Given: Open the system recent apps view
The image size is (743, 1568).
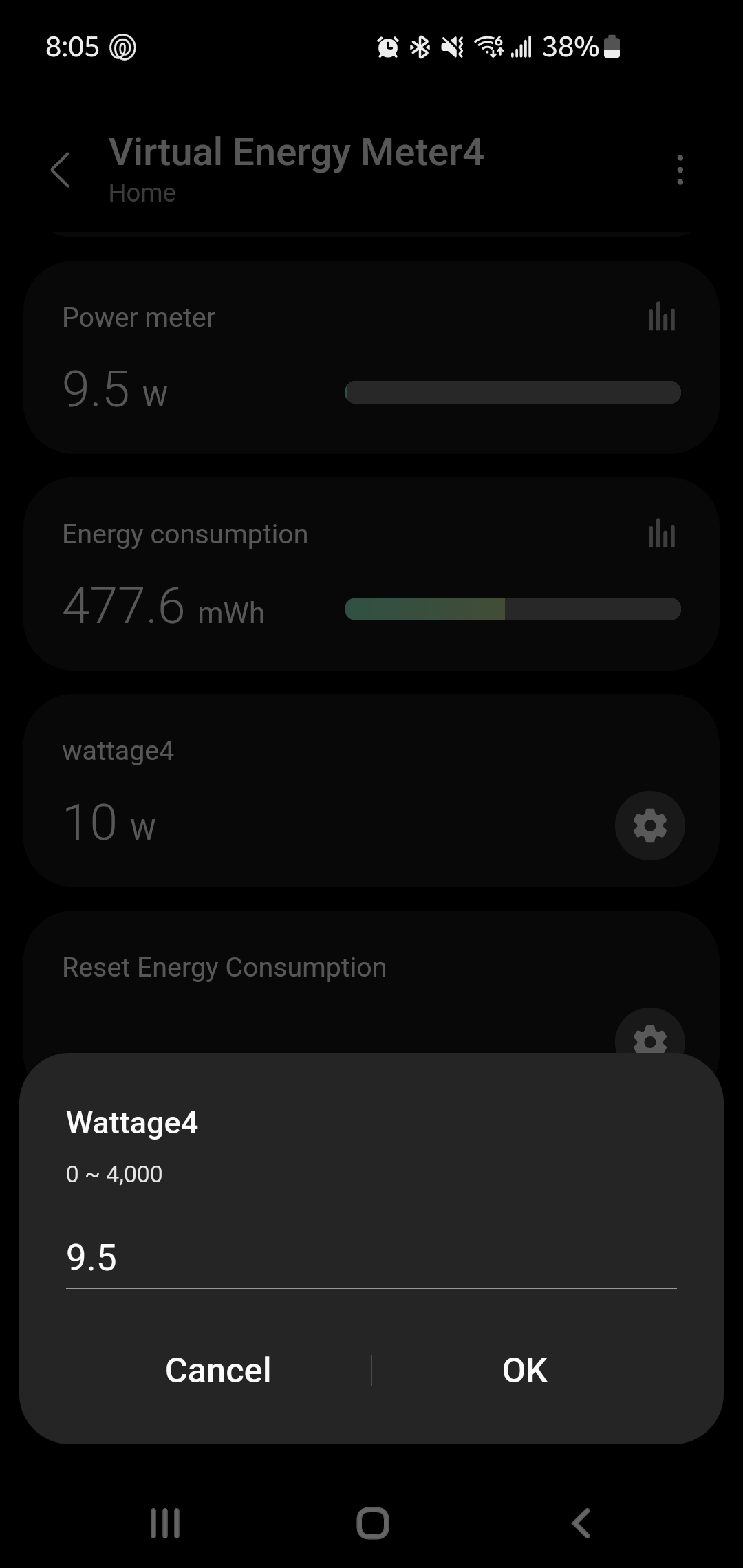Looking at the screenshot, I should tap(165, 1523).
